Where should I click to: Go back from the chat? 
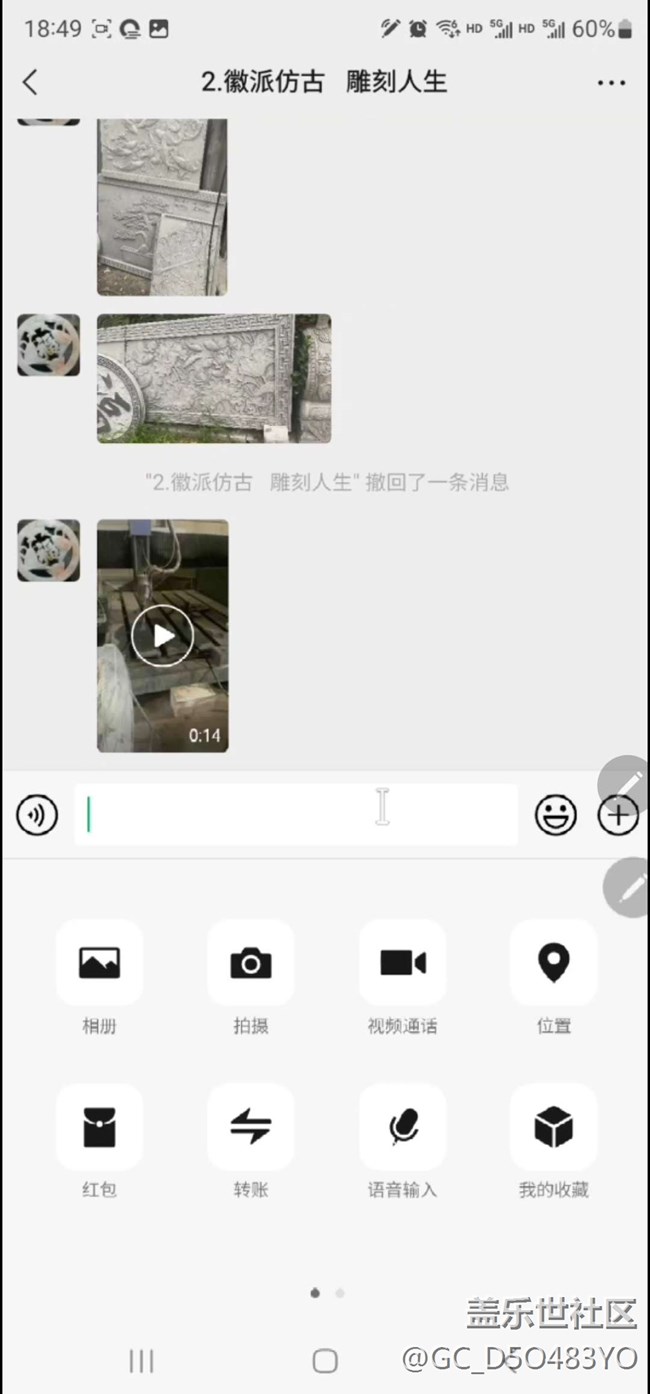pyautogui.click(x=30, y=82)
